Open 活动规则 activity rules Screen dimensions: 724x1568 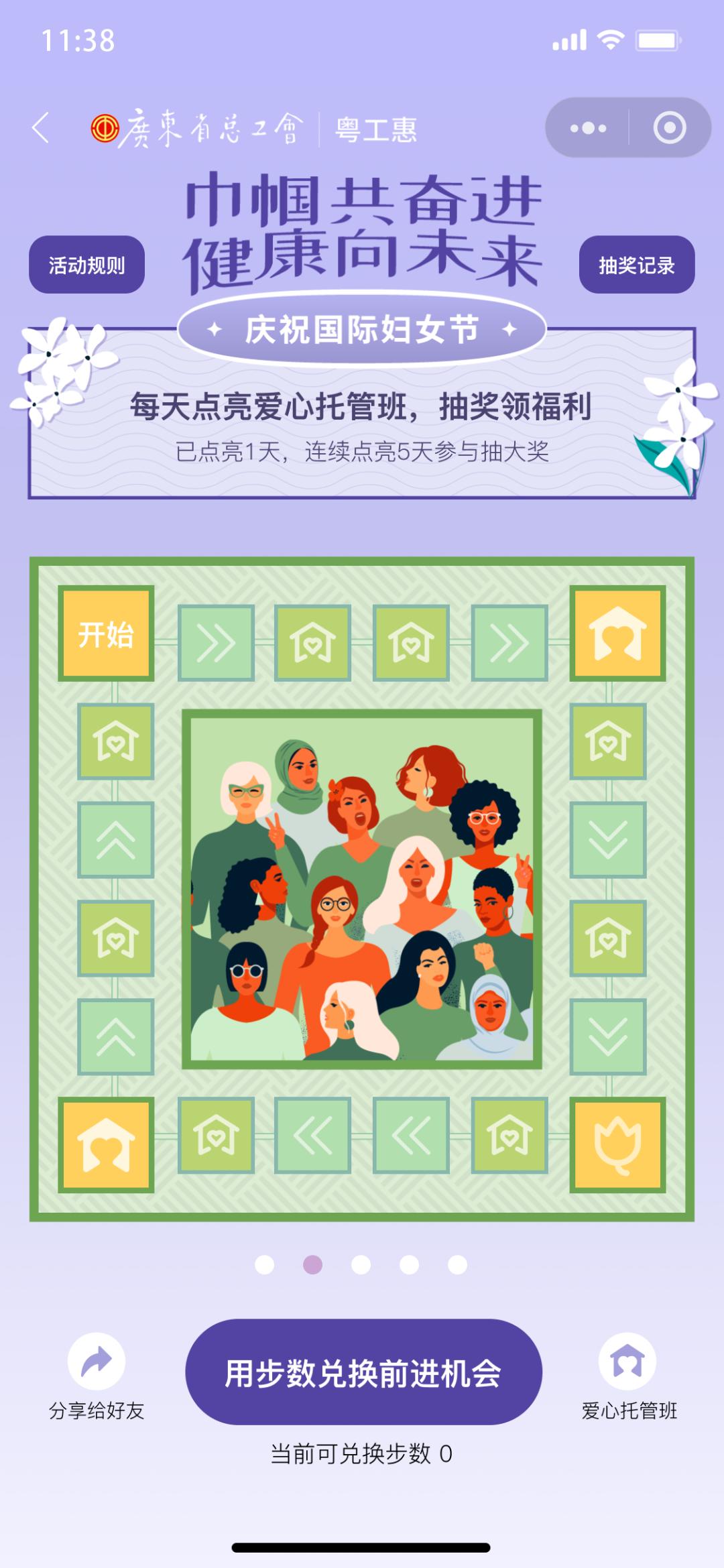coord(86,265)
